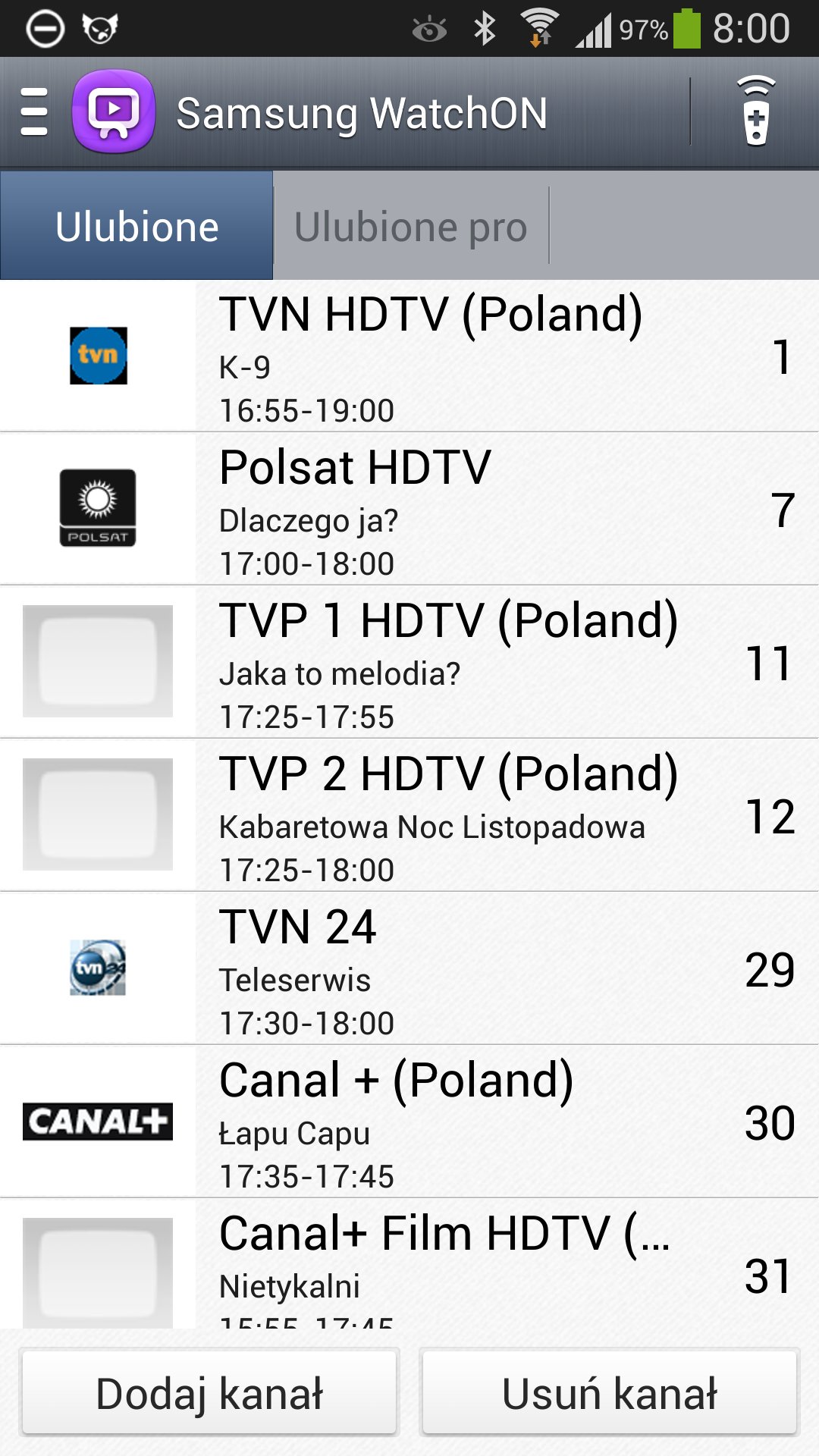The width and height of the screenshot is (819, 1456).
Task: Switch to the Ulubione pro tab
Action: click(x=410, y=227)
